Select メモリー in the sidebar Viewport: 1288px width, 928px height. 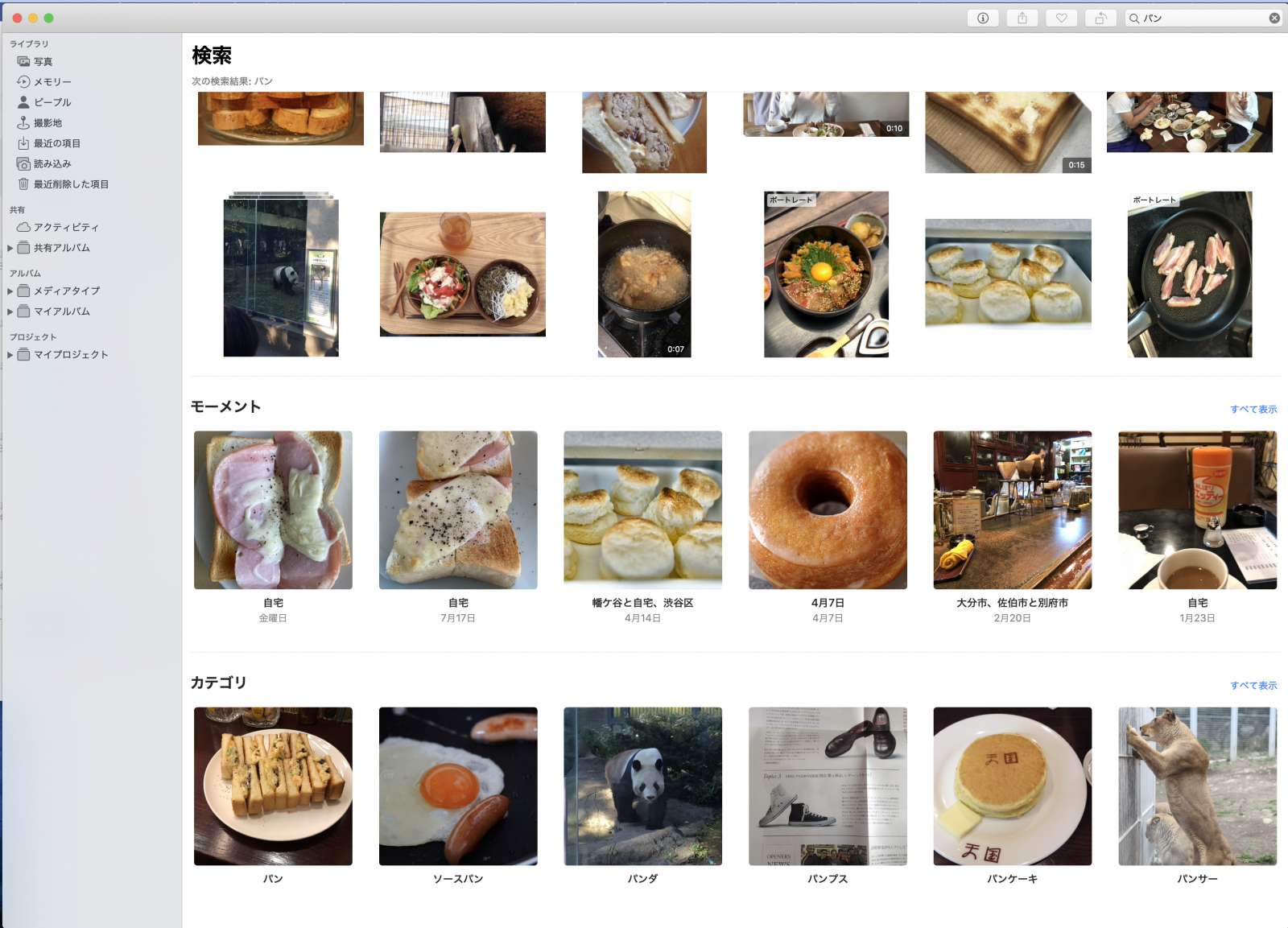[x=52, y=81]
